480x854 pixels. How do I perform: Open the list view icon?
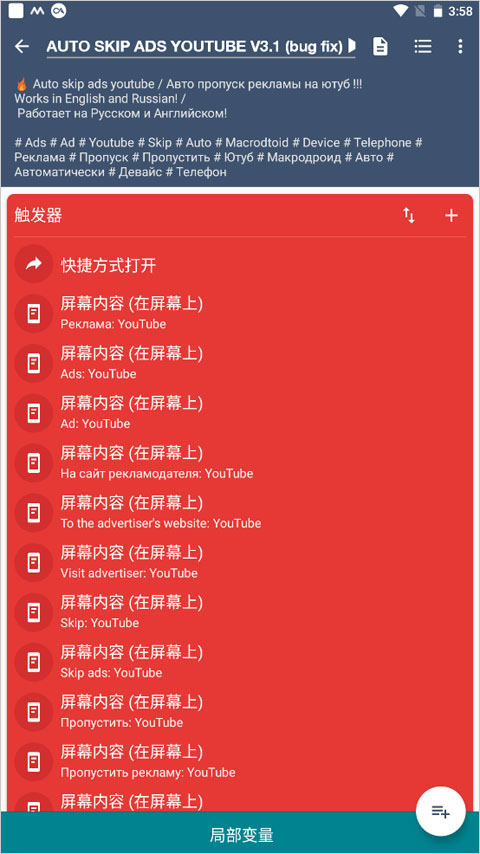423,46
